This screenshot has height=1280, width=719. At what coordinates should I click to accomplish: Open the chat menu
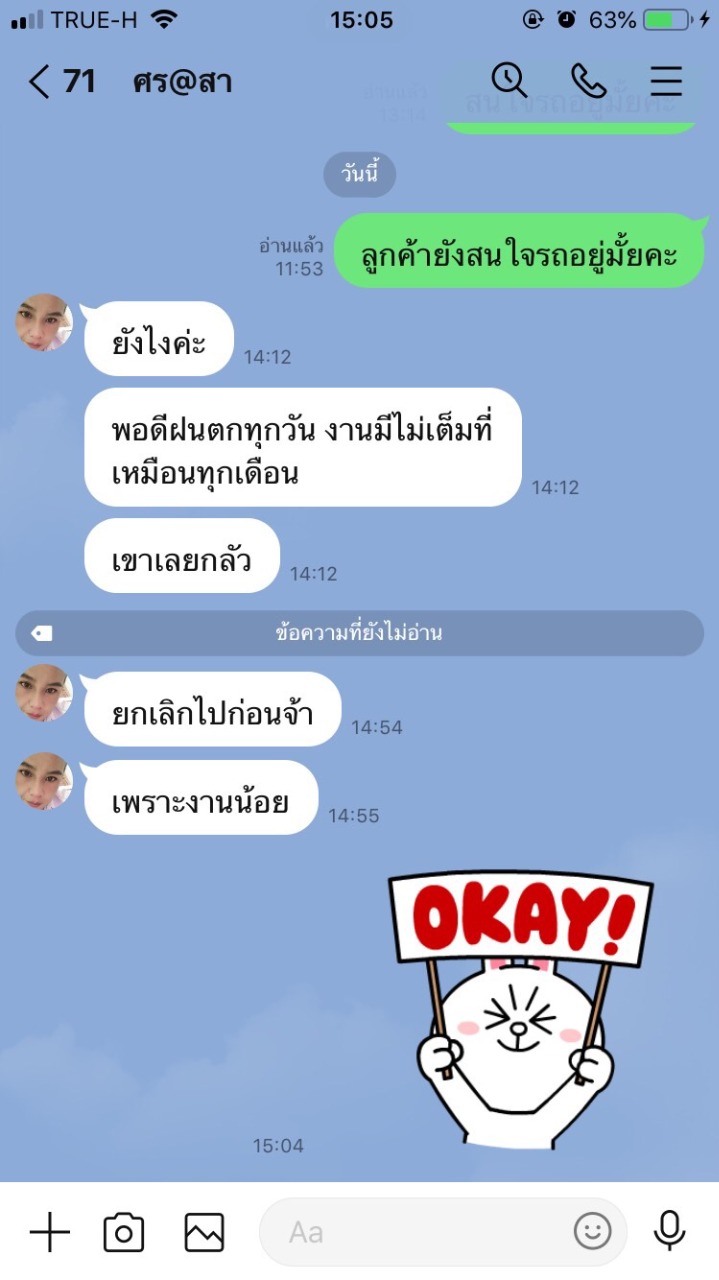[665, 82]
